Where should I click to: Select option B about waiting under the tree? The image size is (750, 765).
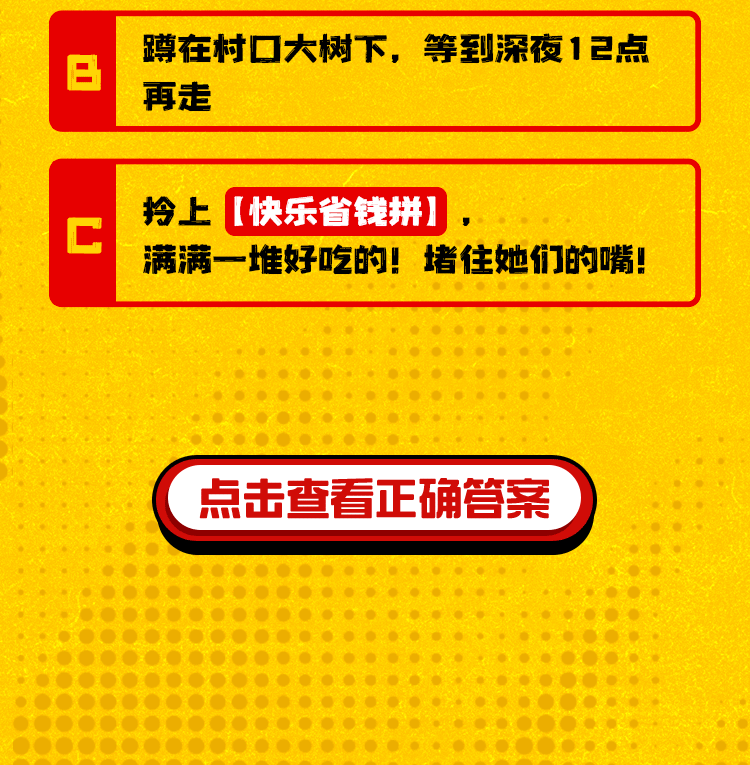[x=375, y=72]
